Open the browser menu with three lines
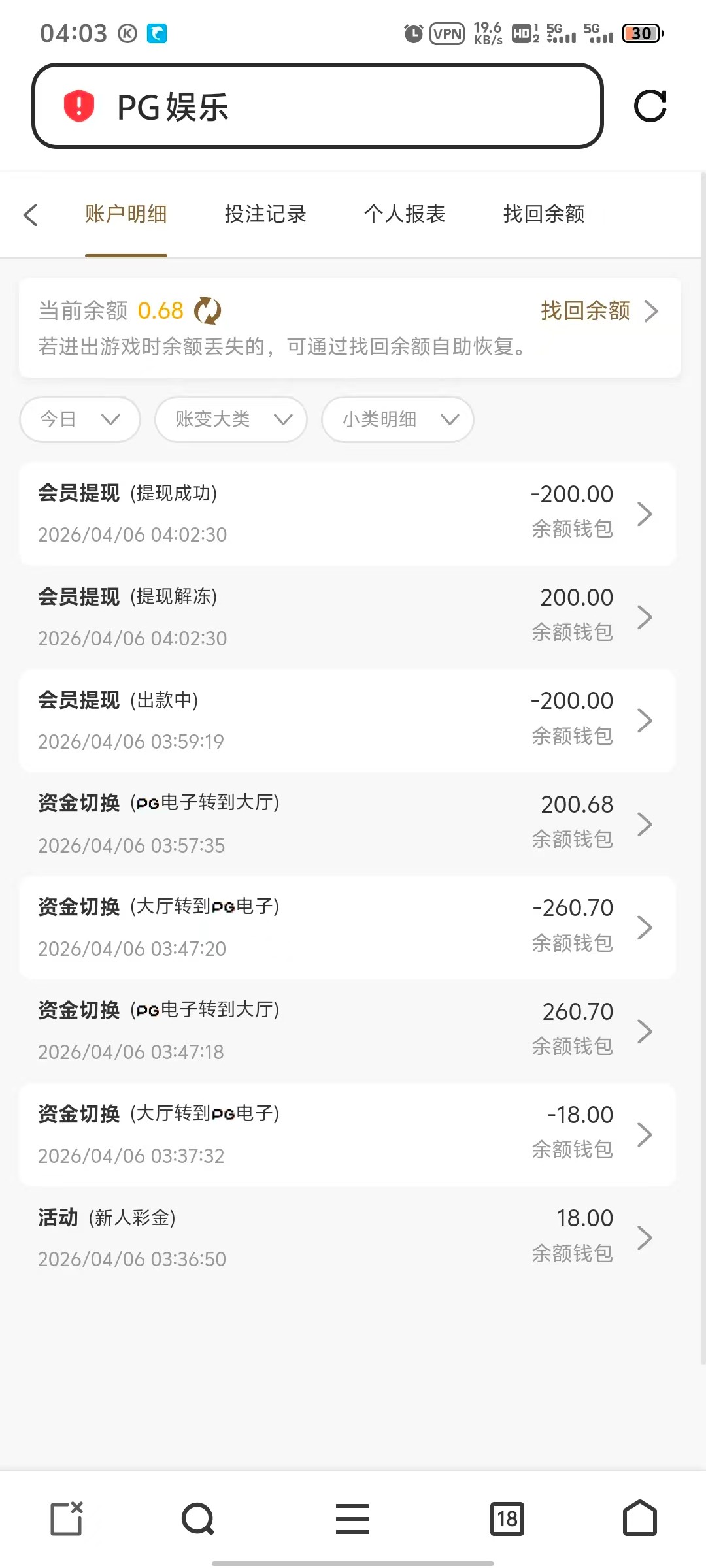Image resolution: width=706 pixels, height=1568 pixels. (352, 1518)
